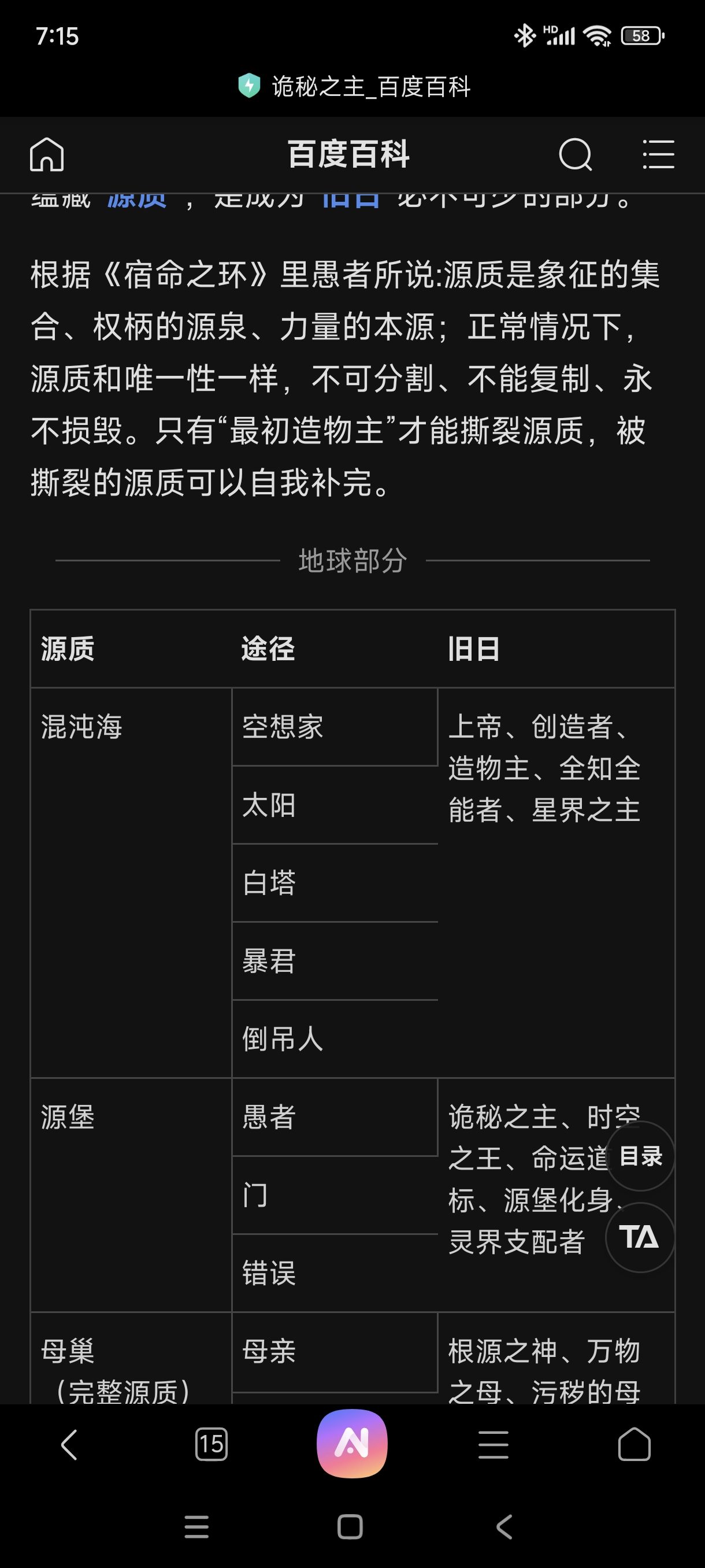Open the list menu icon at top right

(658, 154)
